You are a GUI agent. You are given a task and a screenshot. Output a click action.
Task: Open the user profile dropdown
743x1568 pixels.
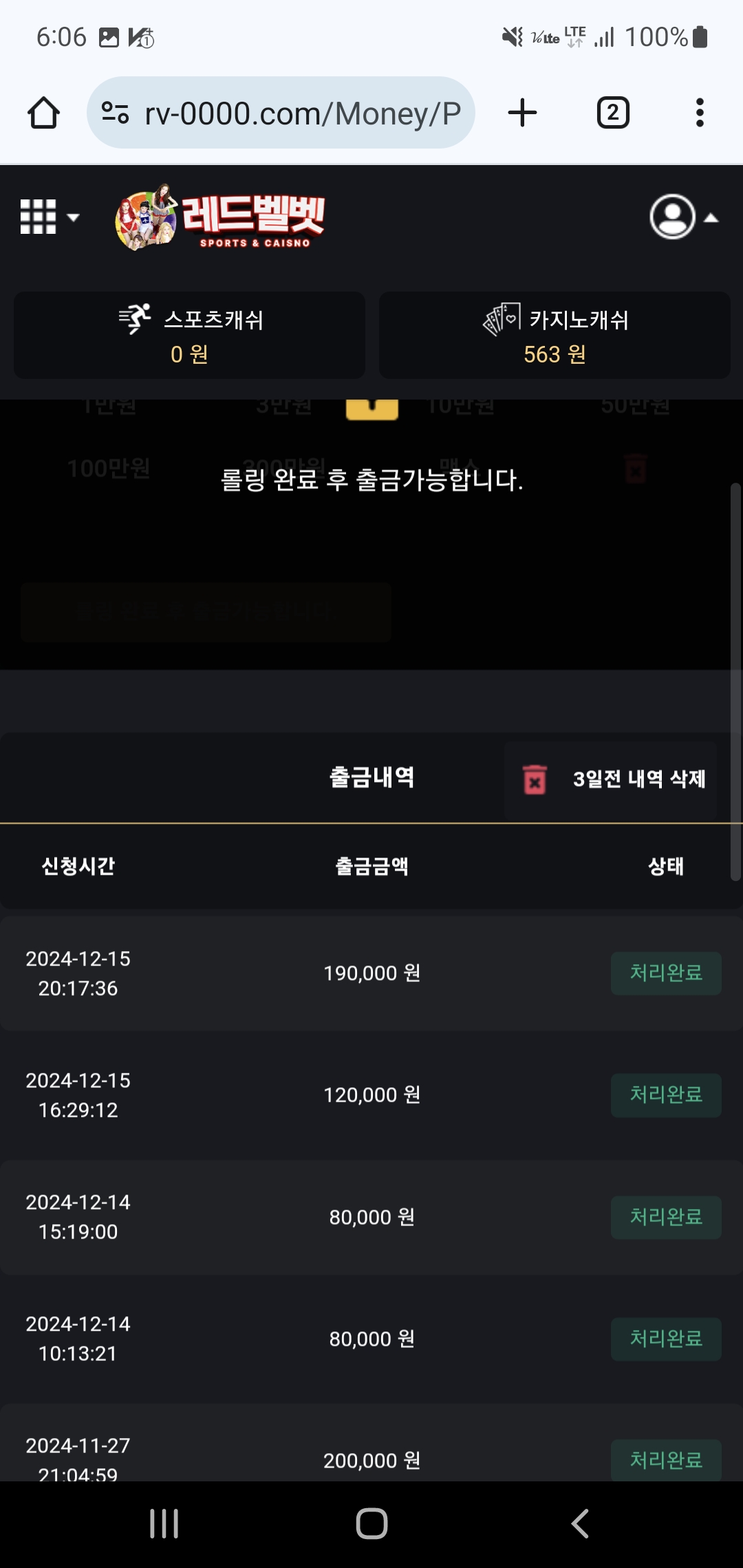682,217
